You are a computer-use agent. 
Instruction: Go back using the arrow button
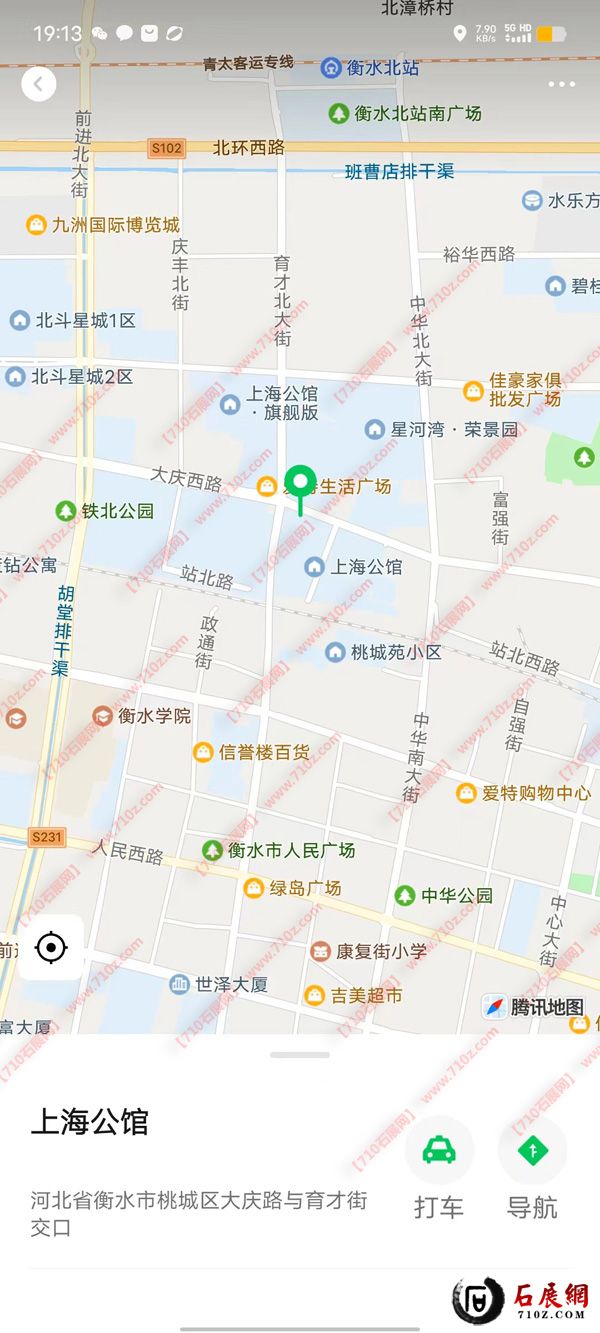click(39, 84)
